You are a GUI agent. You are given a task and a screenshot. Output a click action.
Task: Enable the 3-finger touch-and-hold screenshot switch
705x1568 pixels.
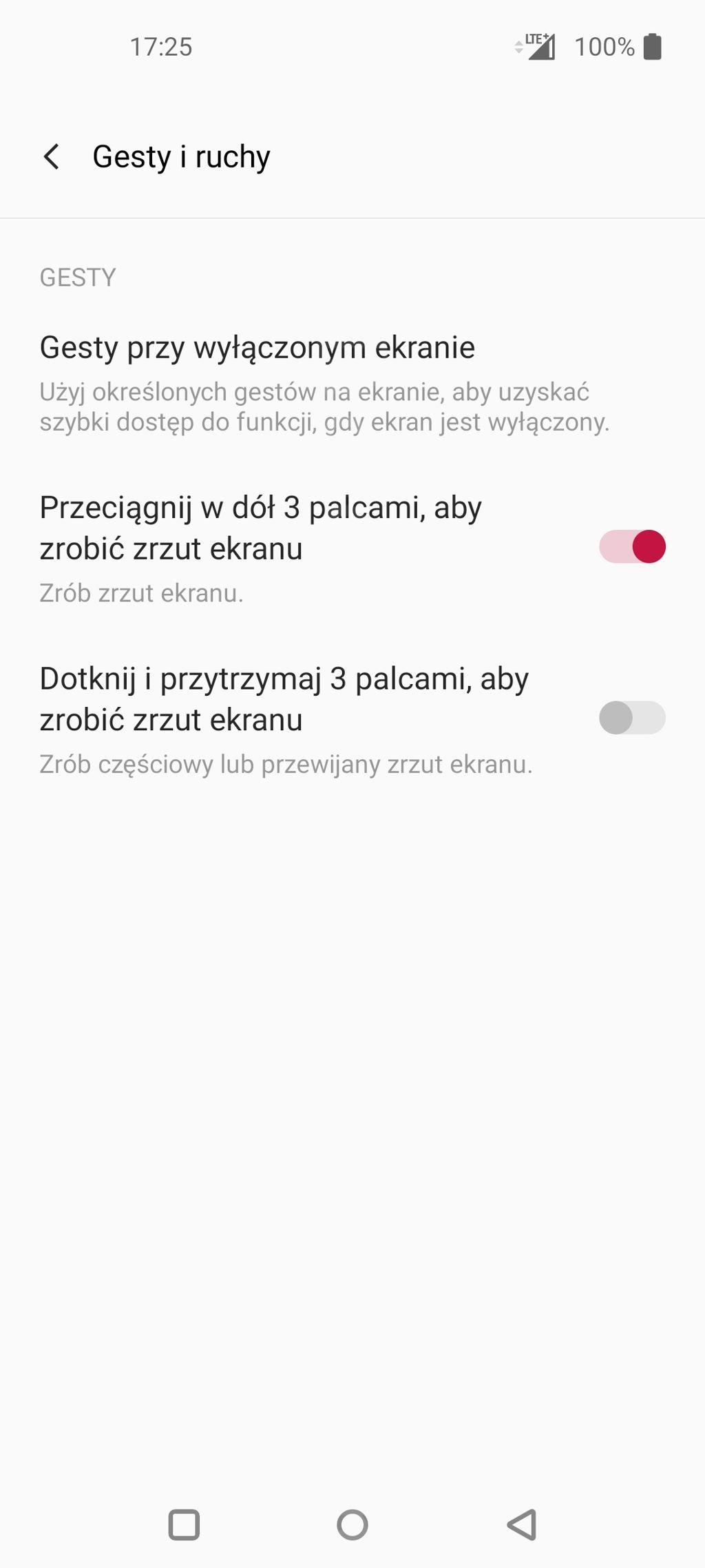(632, 718)
